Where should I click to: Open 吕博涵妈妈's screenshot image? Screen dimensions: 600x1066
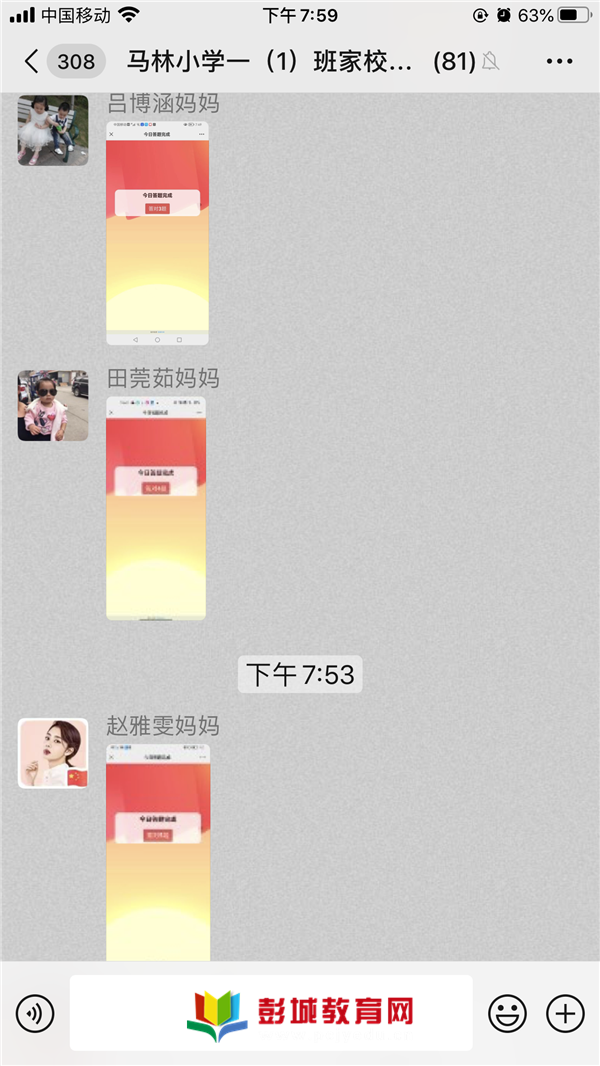point(158,235)
